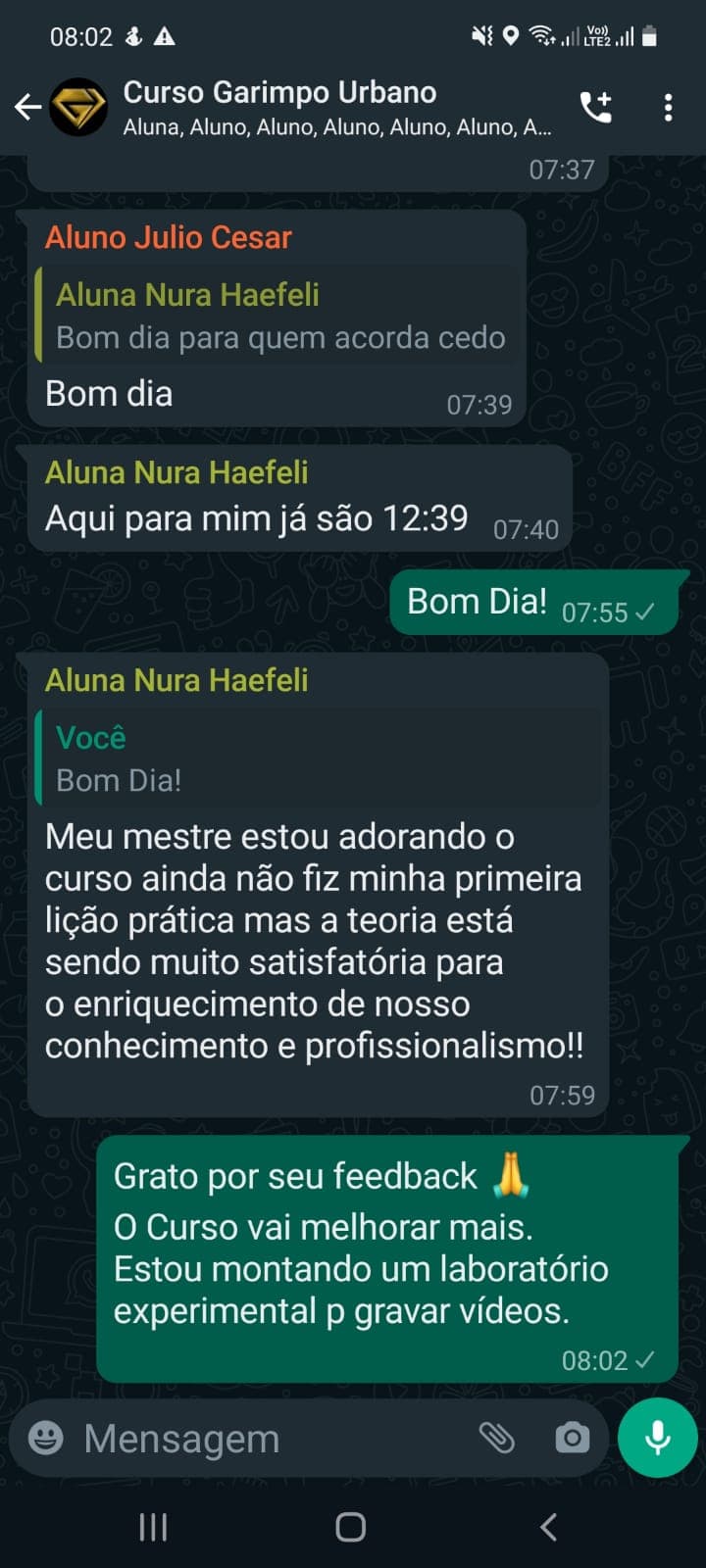Open the camera icon to take photo
This screenshot has height=1568, width=706.
click(572, 1438)
